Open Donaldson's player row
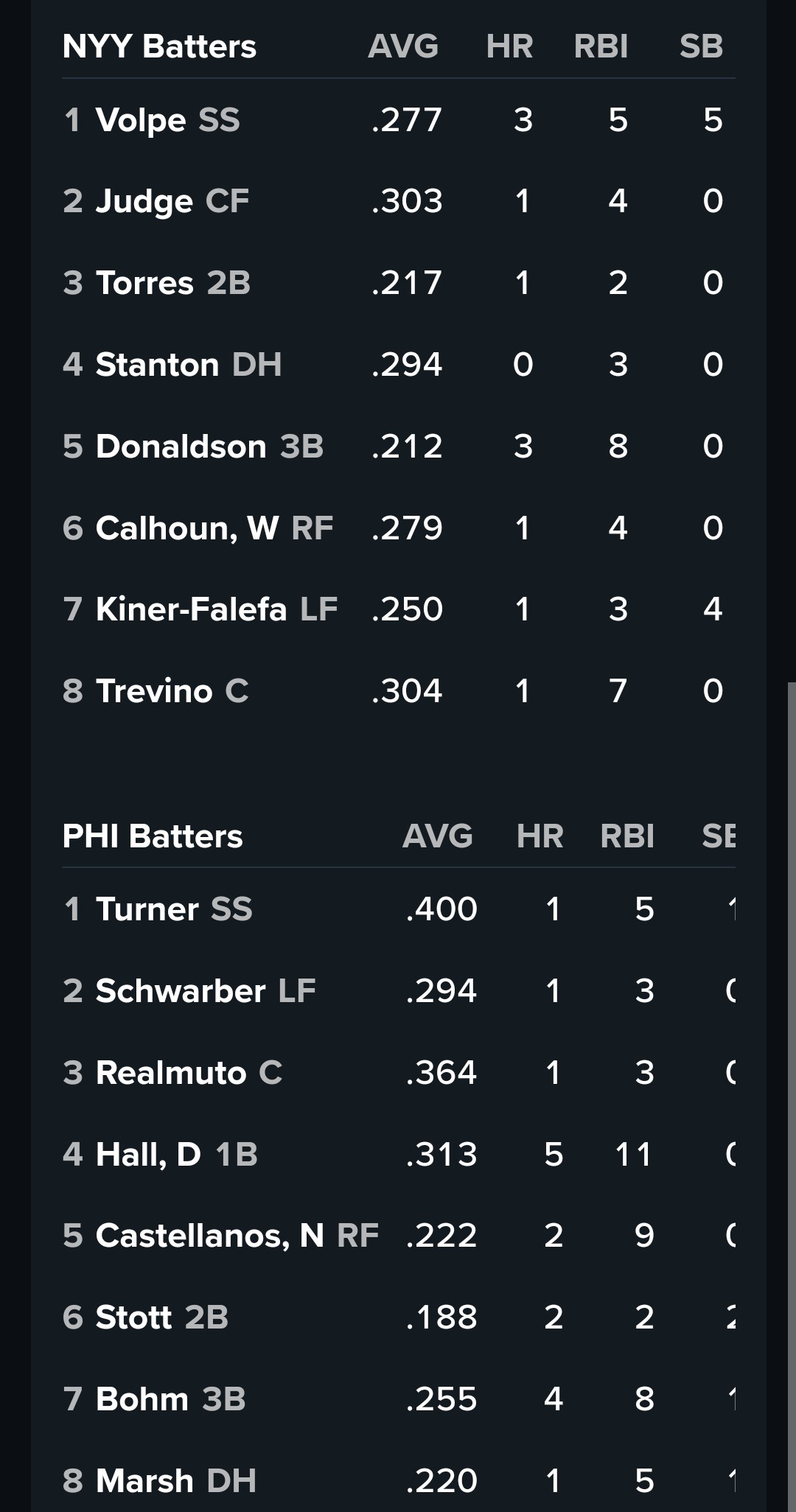The height and width of the screenshot is (1512, 796). pos(181,447)
